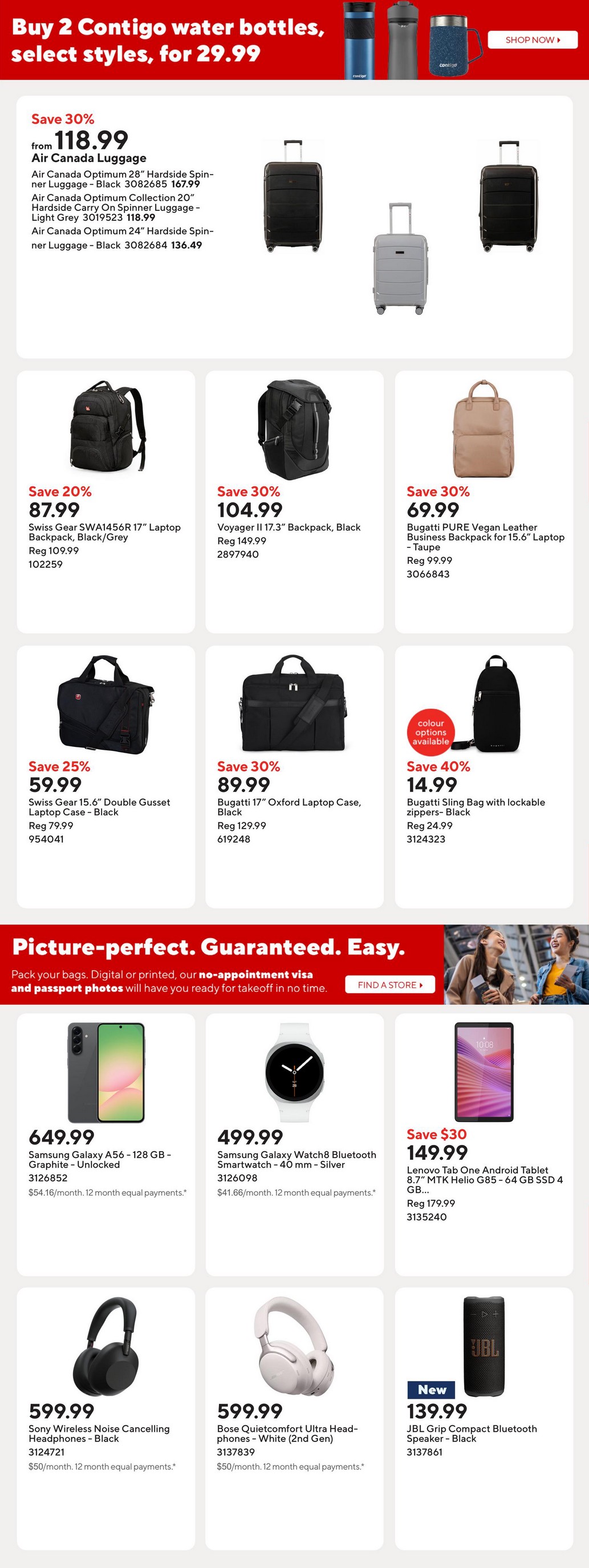
Task: Open Swiss Gear 17" Laptop Backpack card
Action: coord(106,502)
